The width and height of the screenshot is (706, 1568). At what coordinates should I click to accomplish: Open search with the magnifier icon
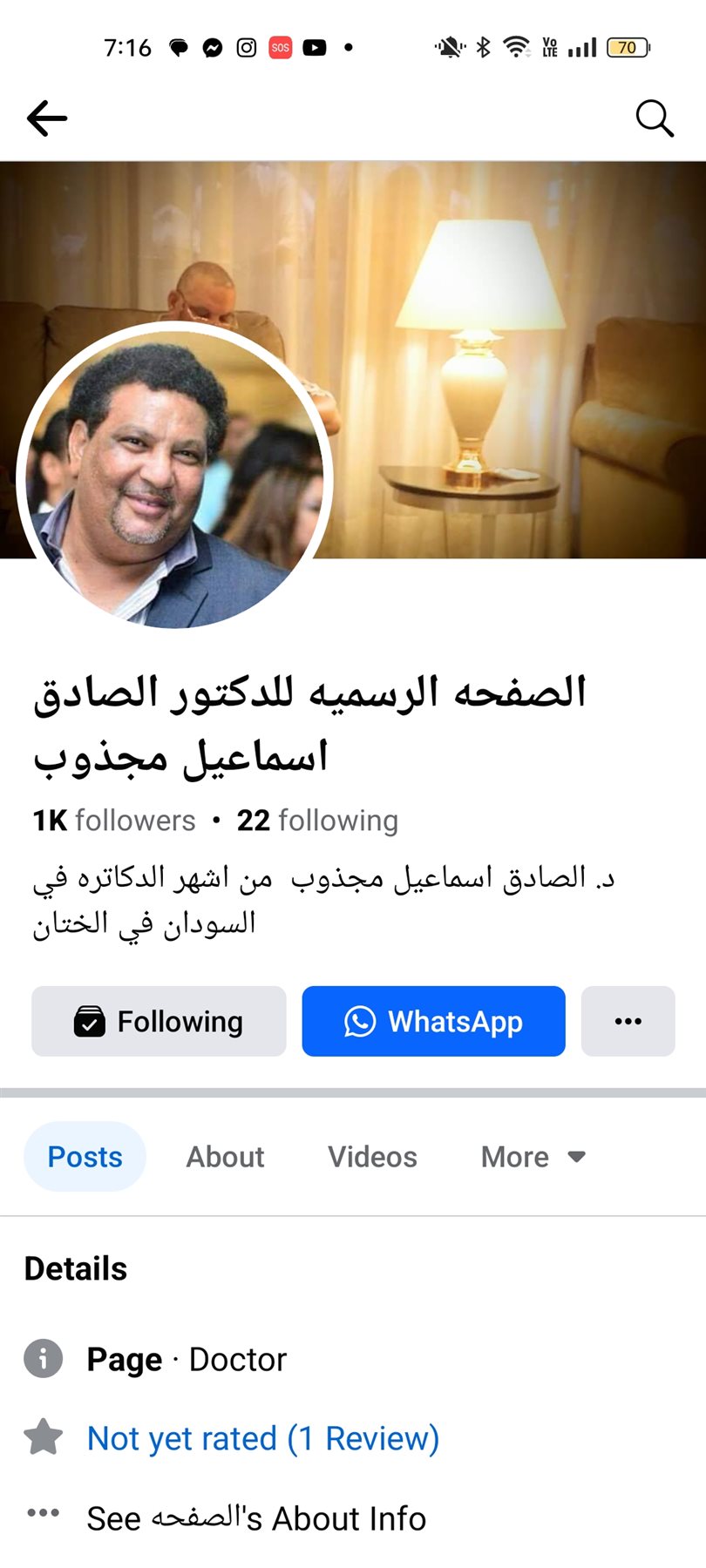[654, 118]
